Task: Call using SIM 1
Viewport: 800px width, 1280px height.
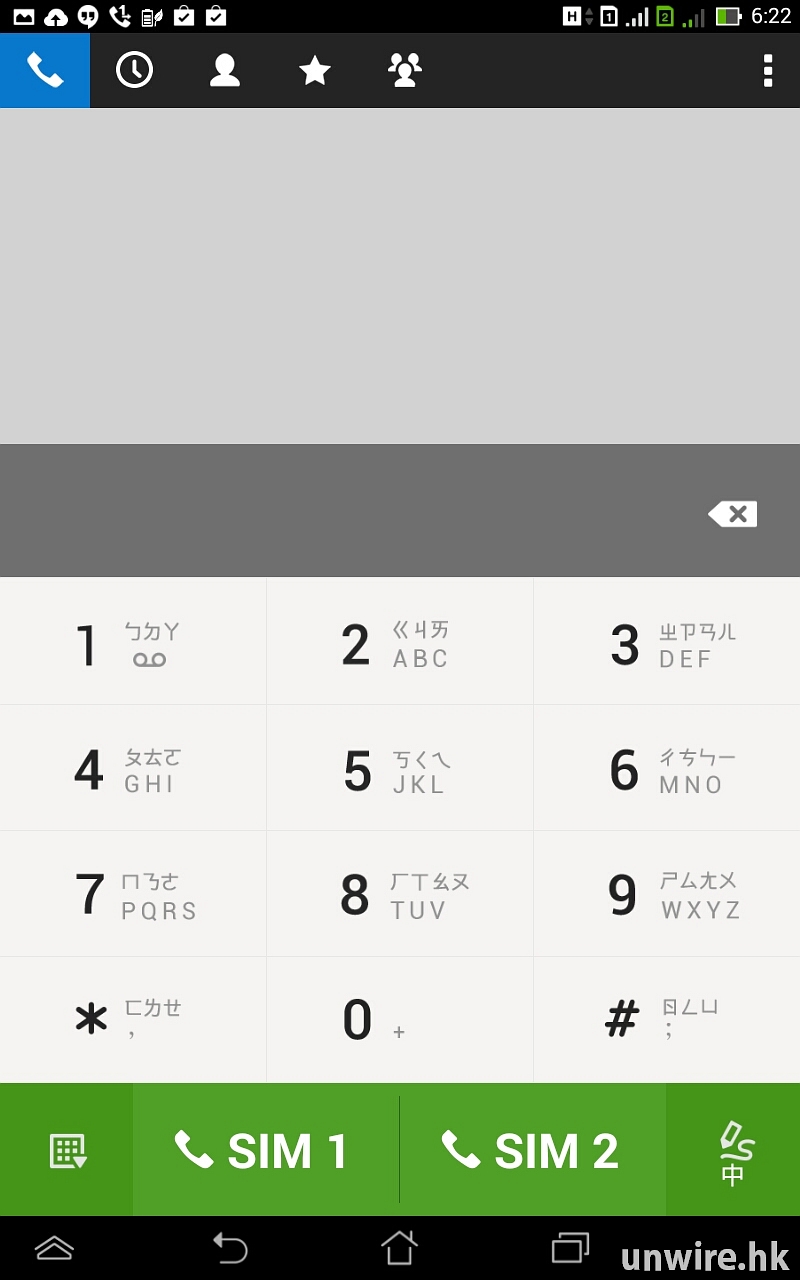Action: point(265,1150)
